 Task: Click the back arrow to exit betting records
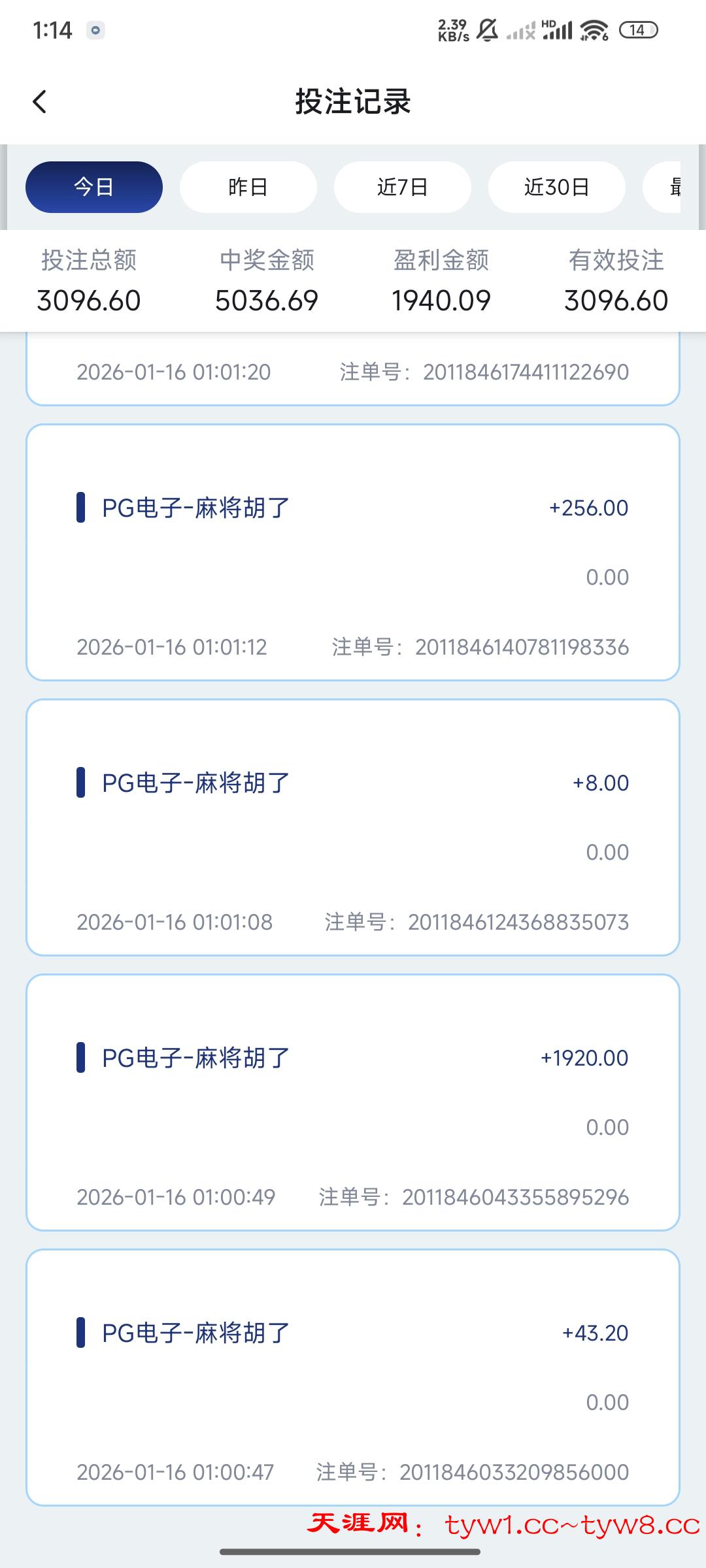41,102
